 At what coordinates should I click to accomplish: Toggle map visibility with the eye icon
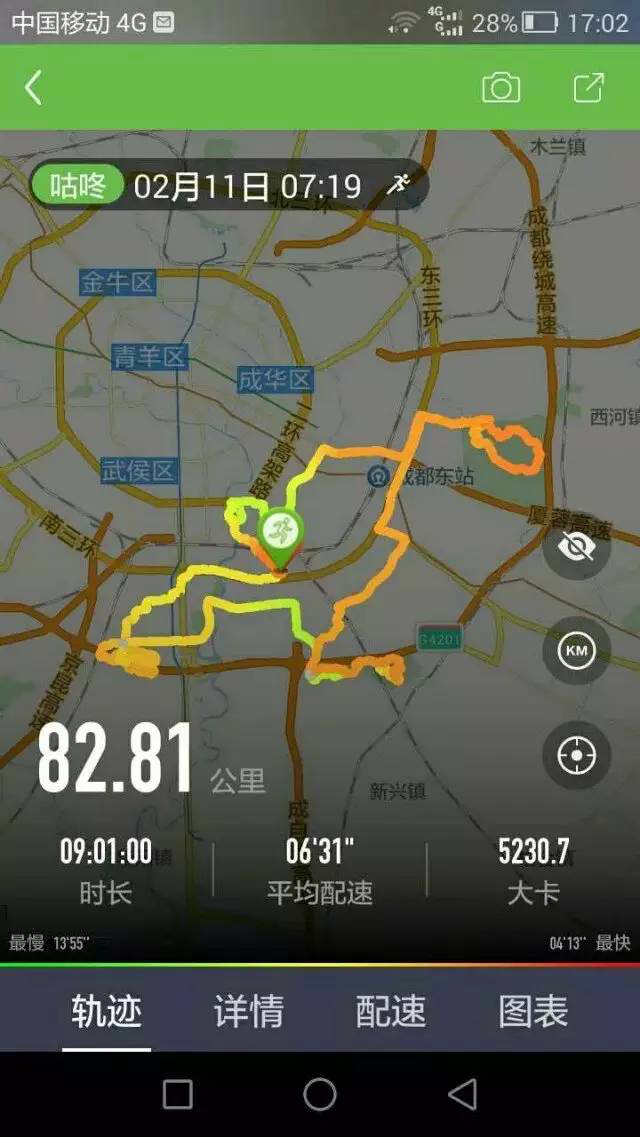pos(576,546)
